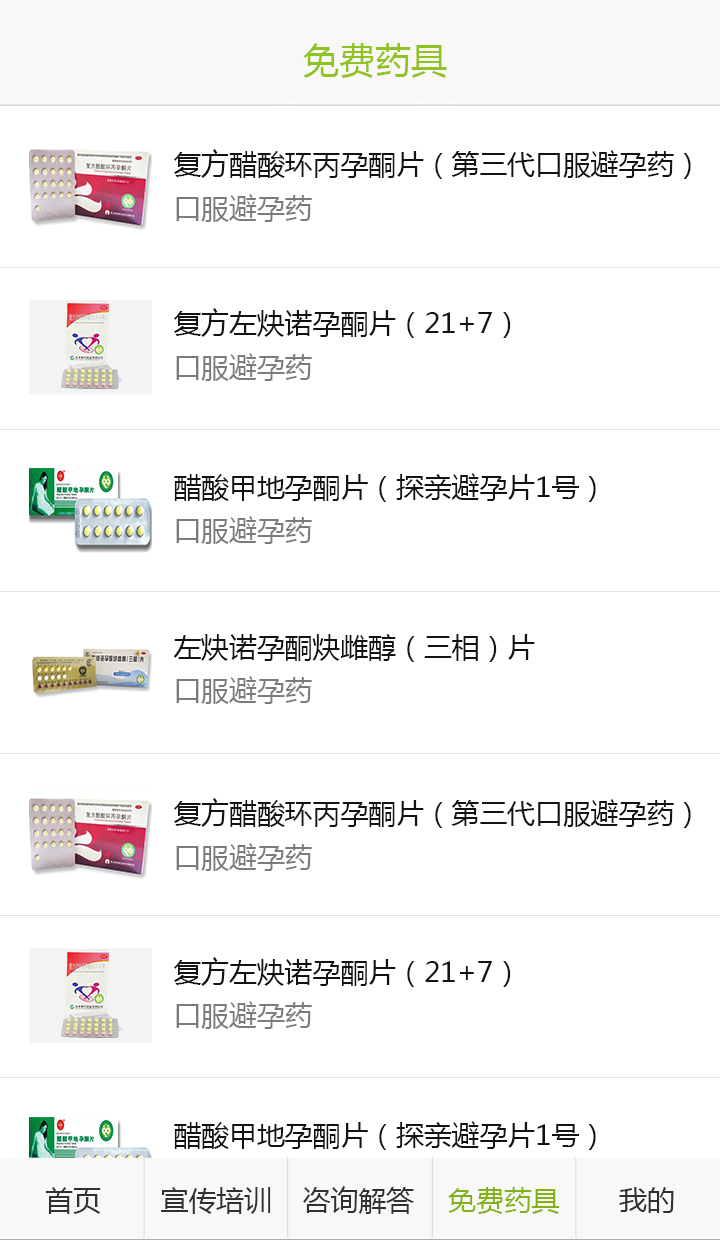Tap the 左炔诺孕酮炔雌醇 product image
Viewport: 720px width, 1240px height.
90,672
